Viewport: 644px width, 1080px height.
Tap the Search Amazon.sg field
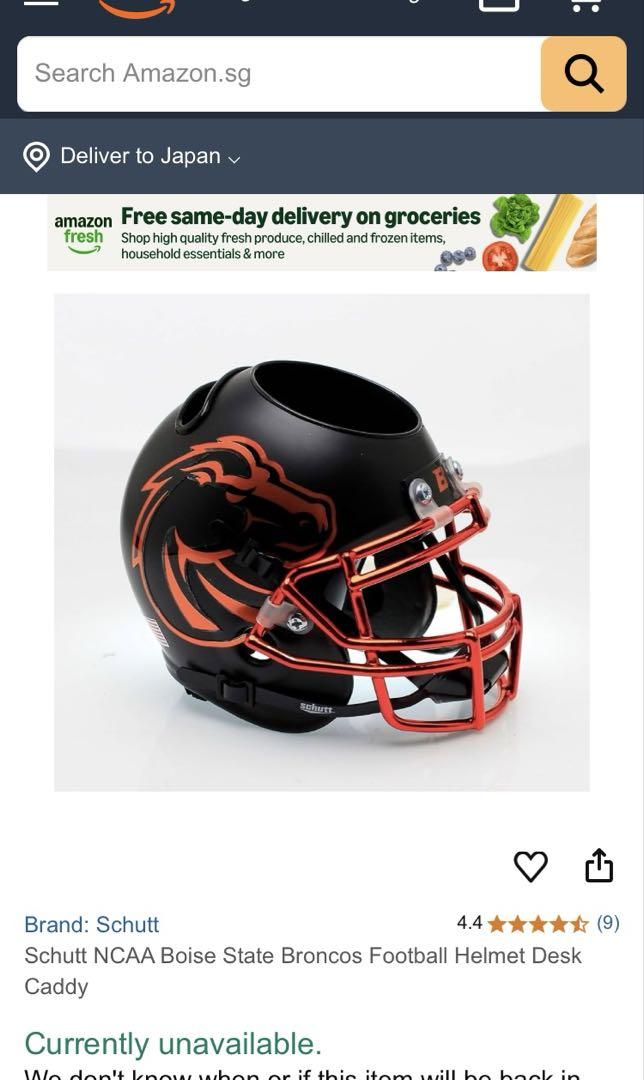[279, 73]
